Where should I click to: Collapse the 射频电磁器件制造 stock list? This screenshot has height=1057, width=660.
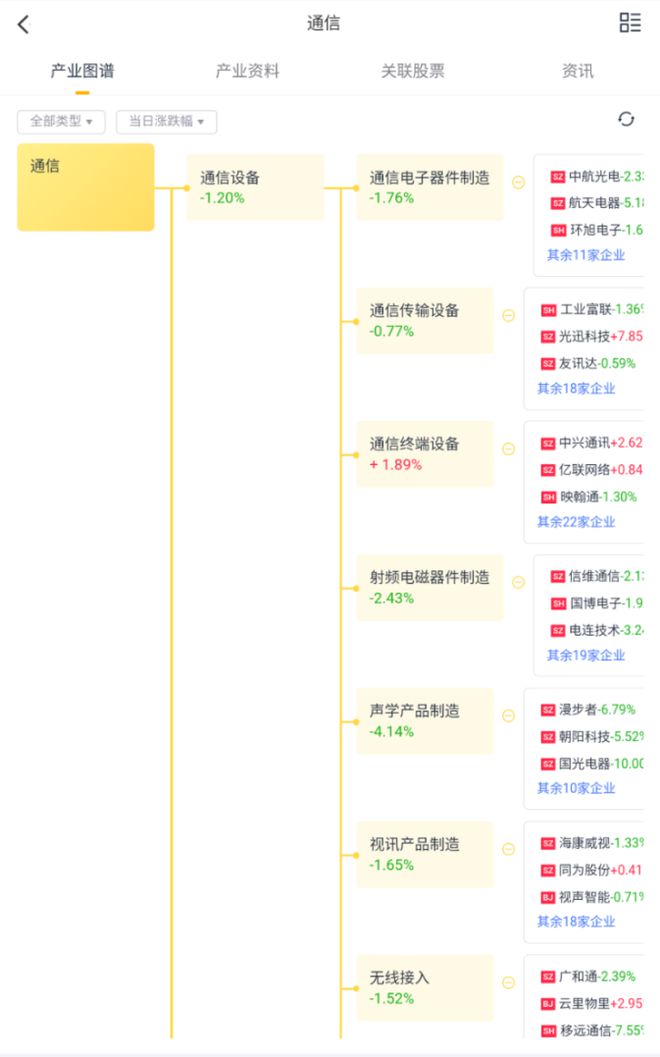[518, 582]
